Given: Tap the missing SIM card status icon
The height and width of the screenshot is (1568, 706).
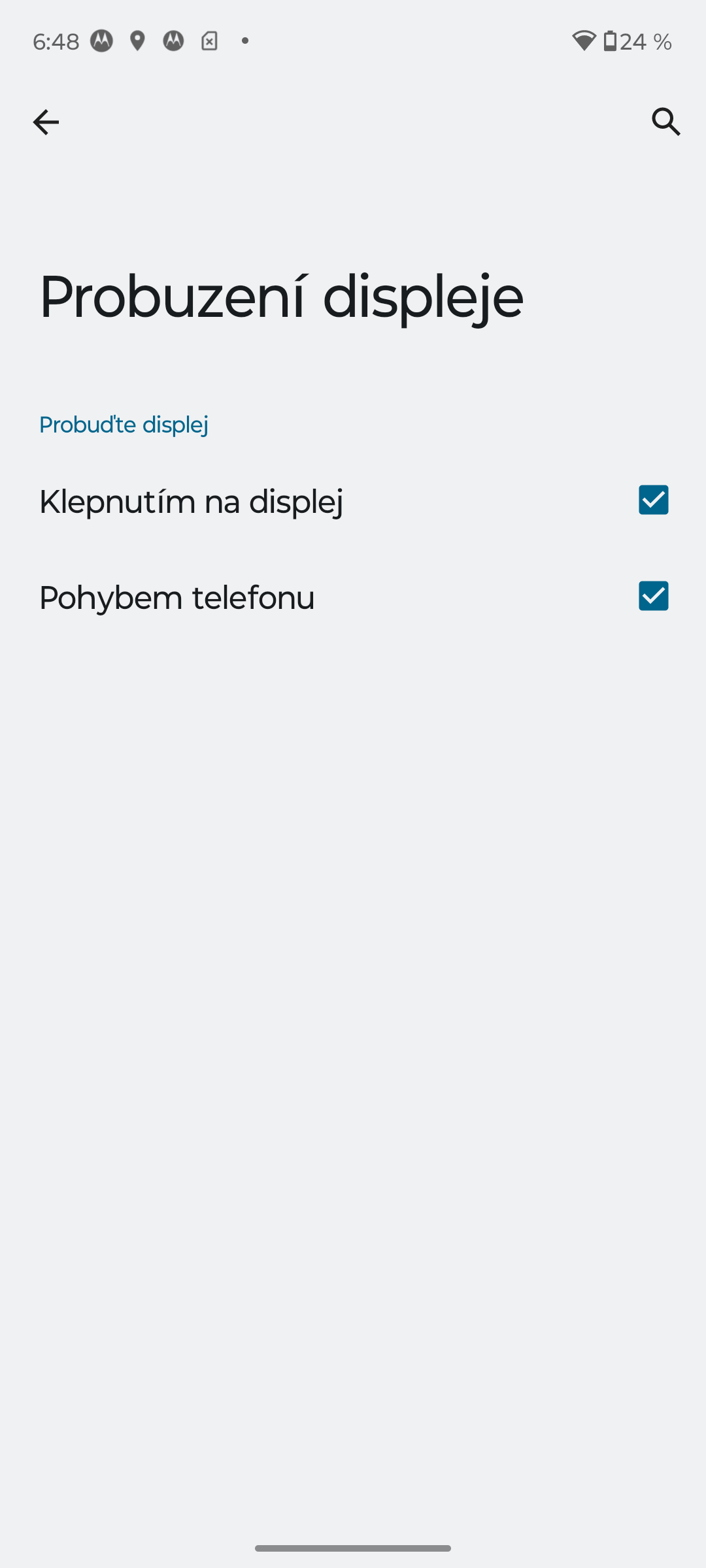Looking at the screenshot, I should pyautogui.click(x=209, y=41).
